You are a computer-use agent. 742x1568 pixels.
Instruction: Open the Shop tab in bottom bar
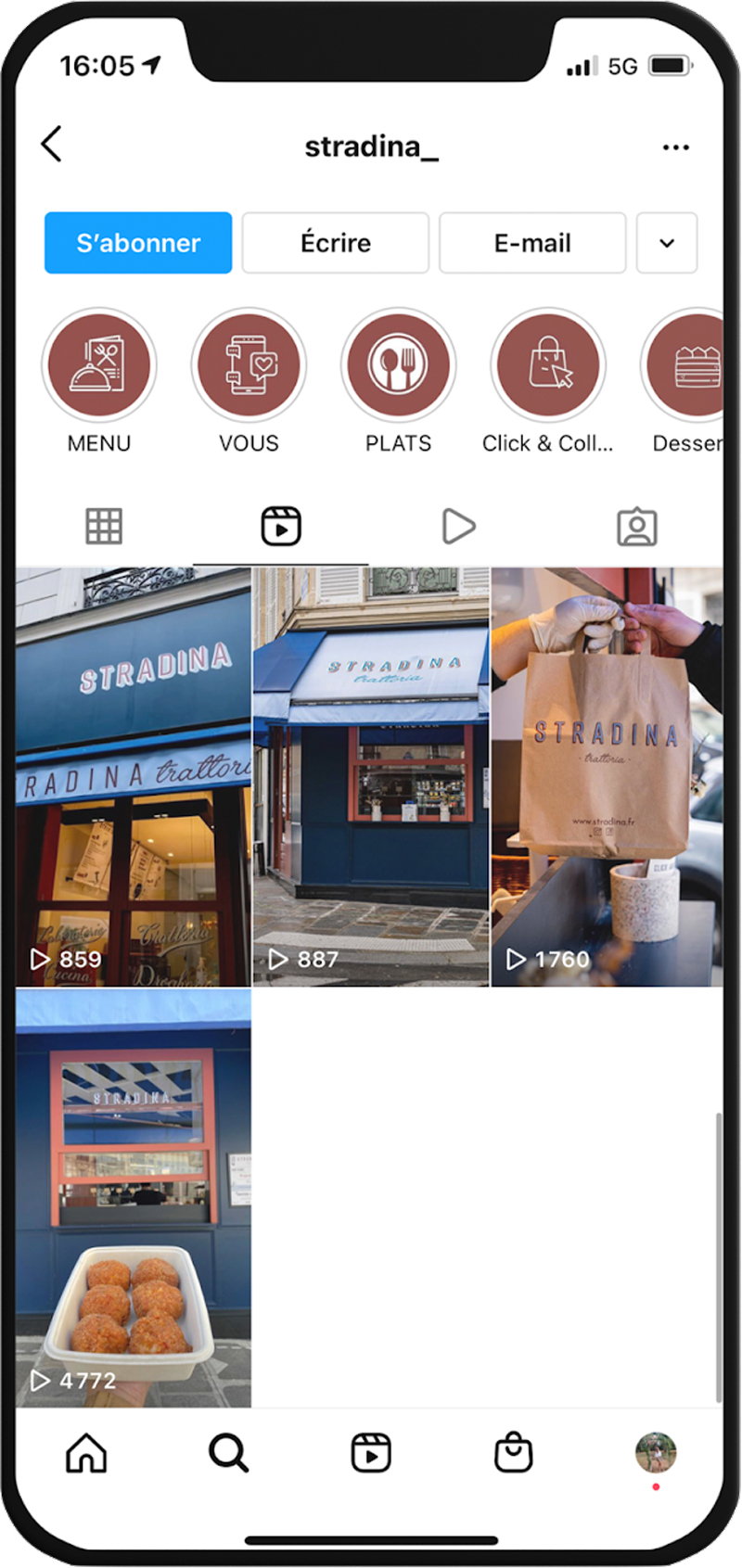(513, 1452)
